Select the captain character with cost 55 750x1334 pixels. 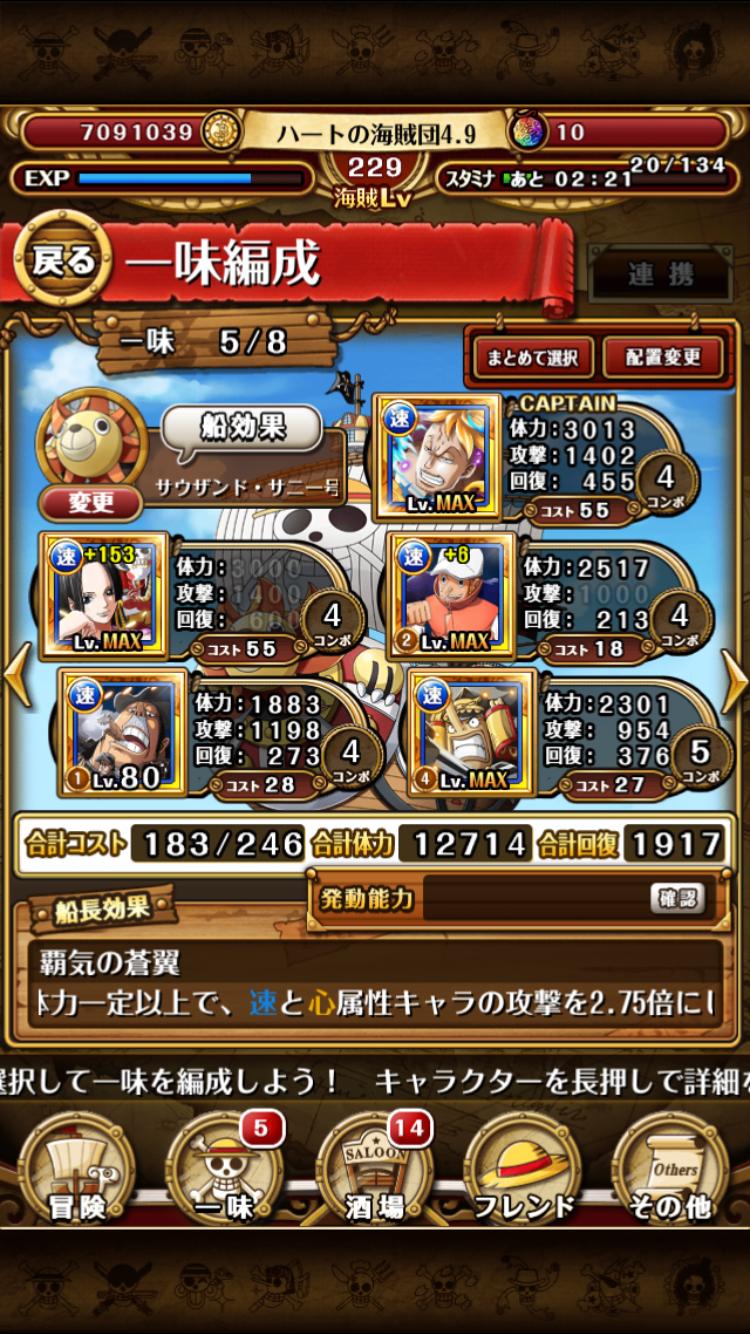(x=437, y=456)
